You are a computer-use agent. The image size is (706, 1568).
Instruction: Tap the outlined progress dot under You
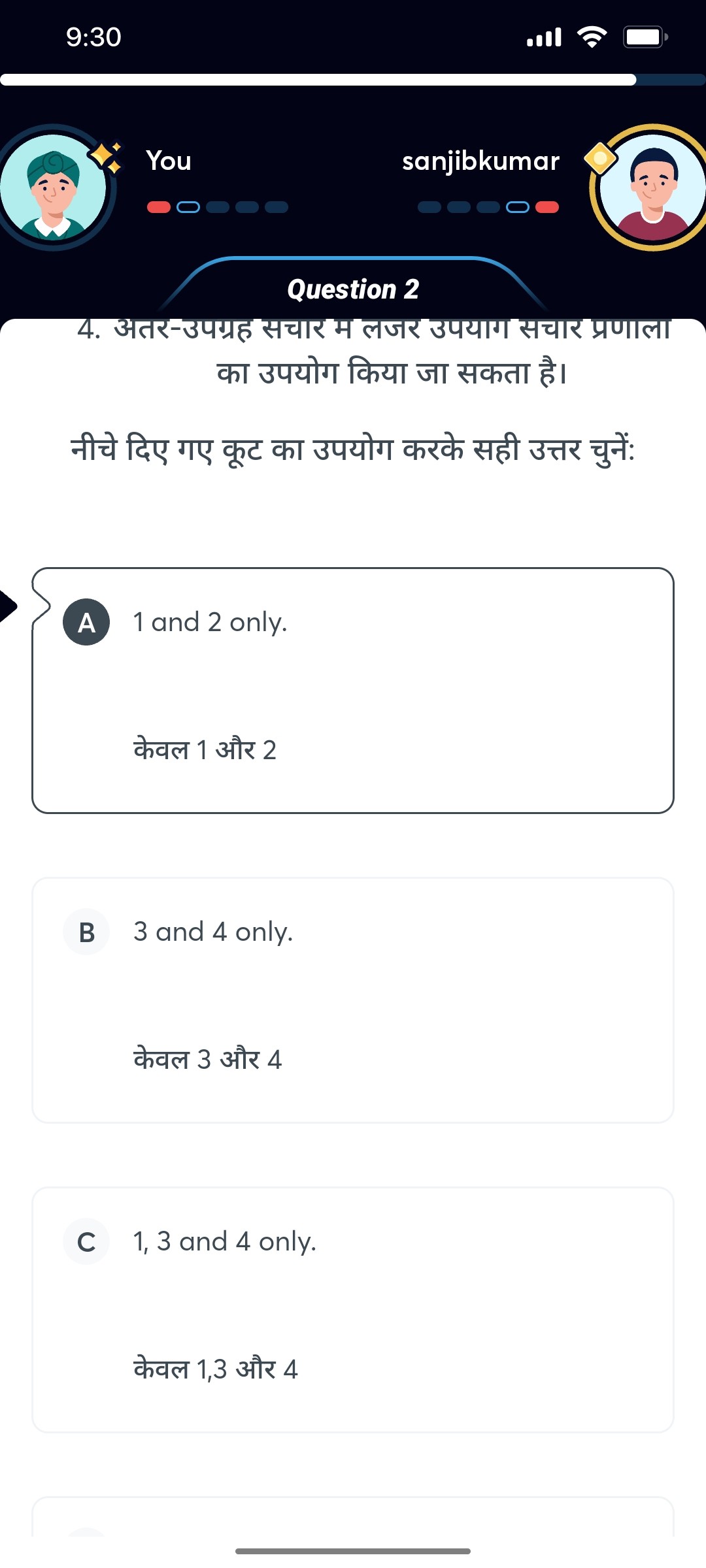point(187,207)
